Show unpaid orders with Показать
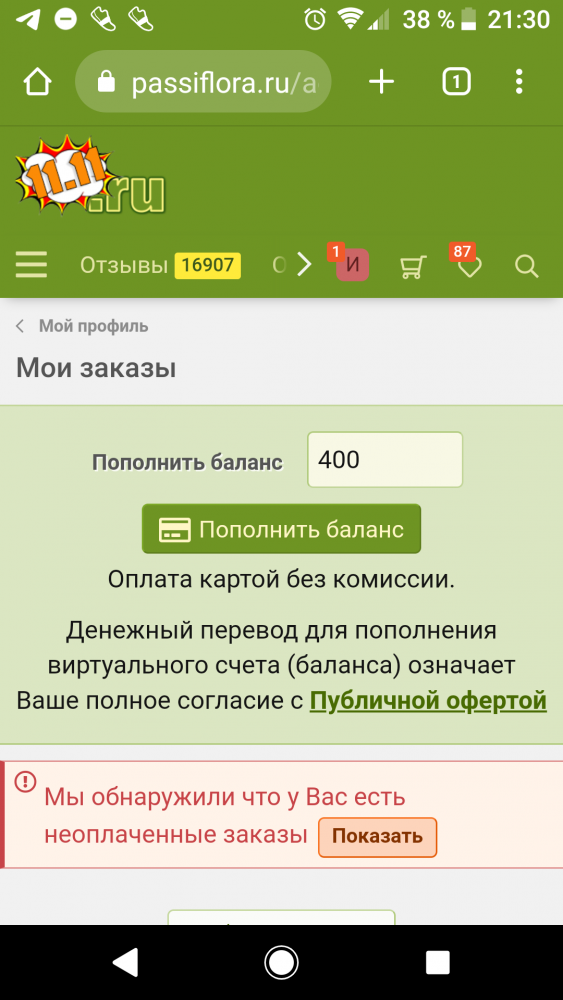Screen dimensions: 563x1000 click(x=377, y=837)
